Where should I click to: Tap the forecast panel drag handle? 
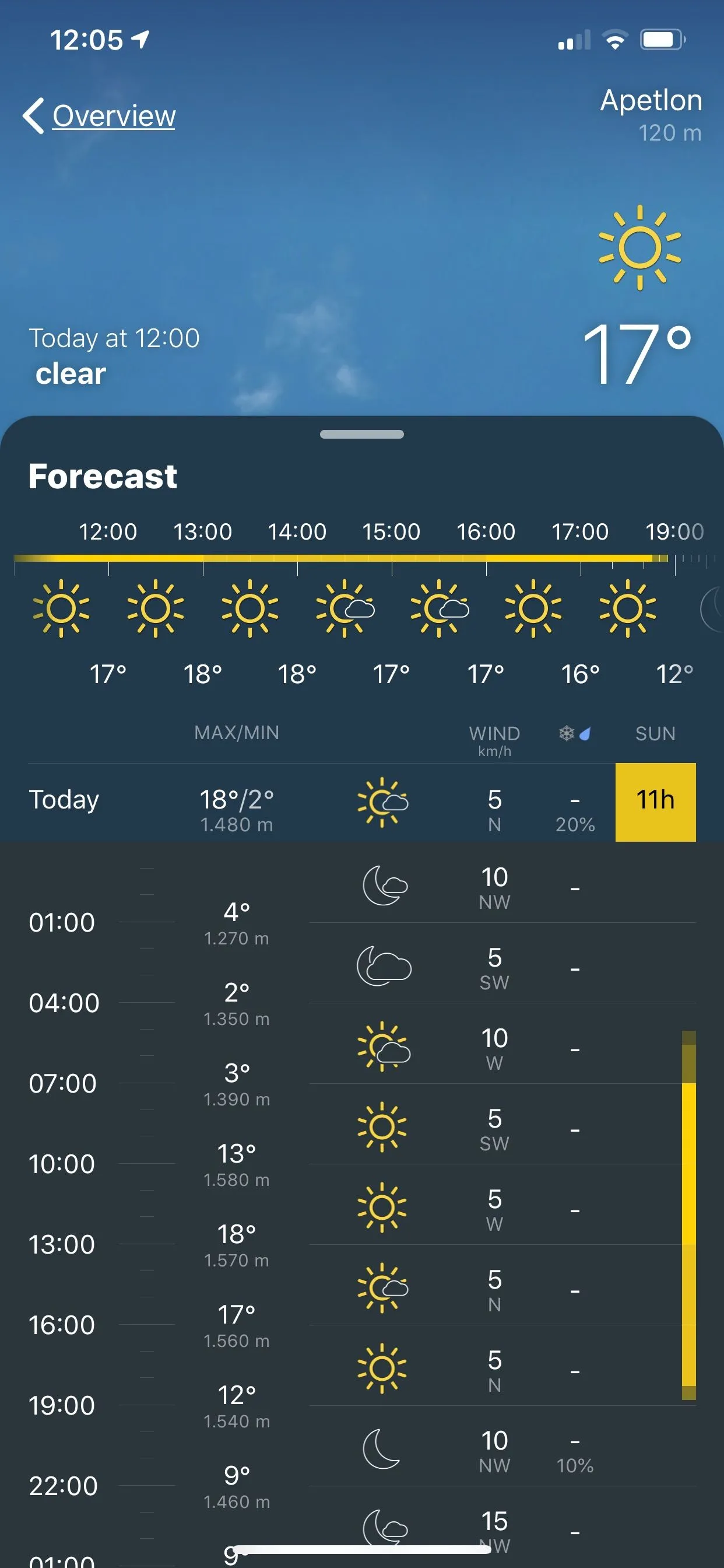(361, 434)
